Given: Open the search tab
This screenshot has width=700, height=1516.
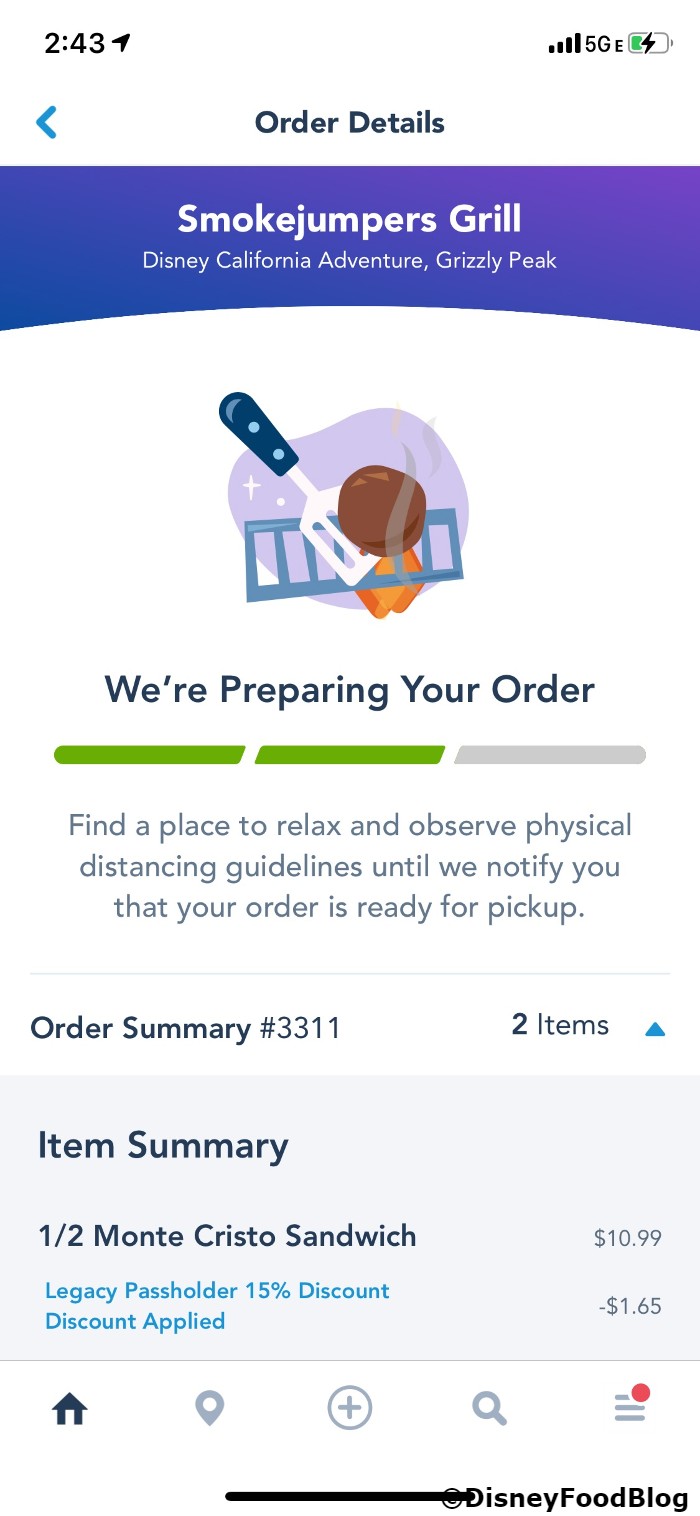Looking at the screenshot, I should click(489, 1409).
